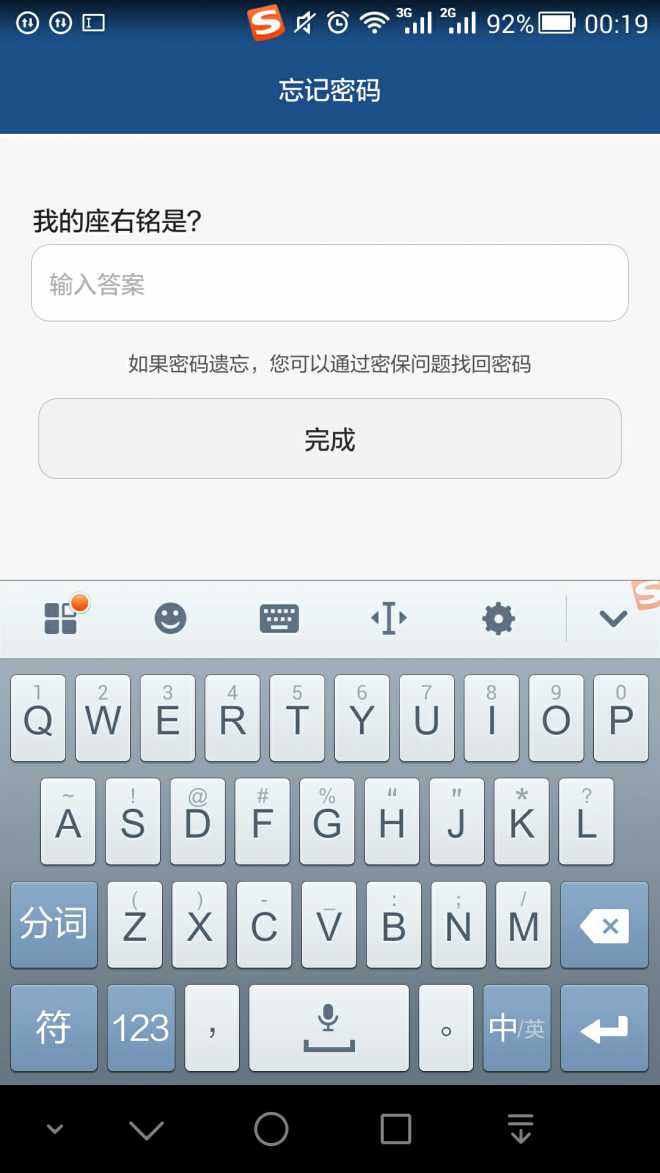This screenshot has height=1173, width=660.
Task: Tap the 分词 key
Action: click(54, 924)
